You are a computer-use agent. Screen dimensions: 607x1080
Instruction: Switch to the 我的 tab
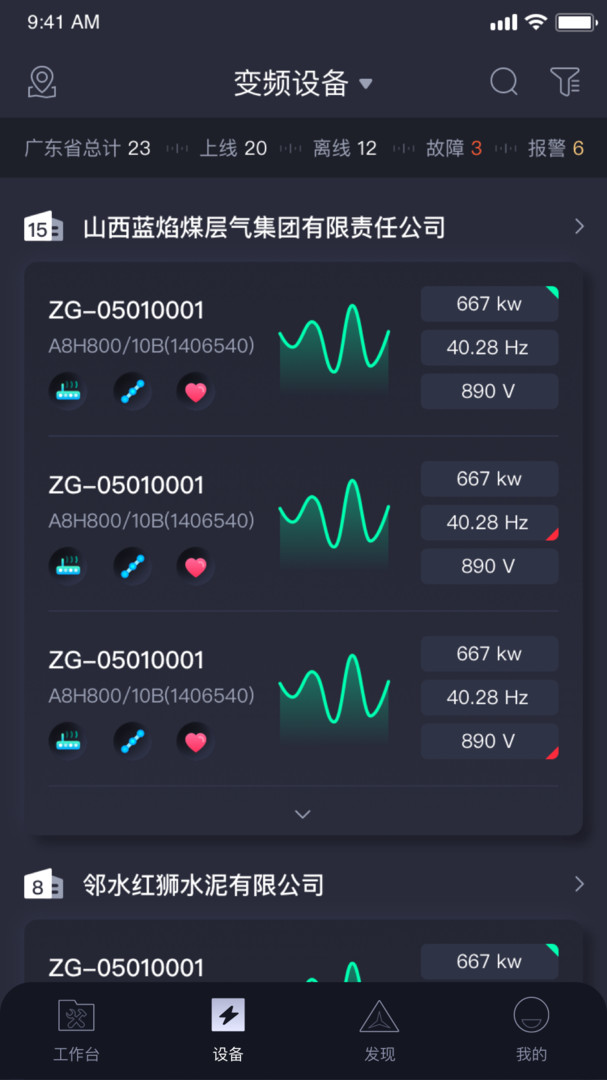(531, 1030)
